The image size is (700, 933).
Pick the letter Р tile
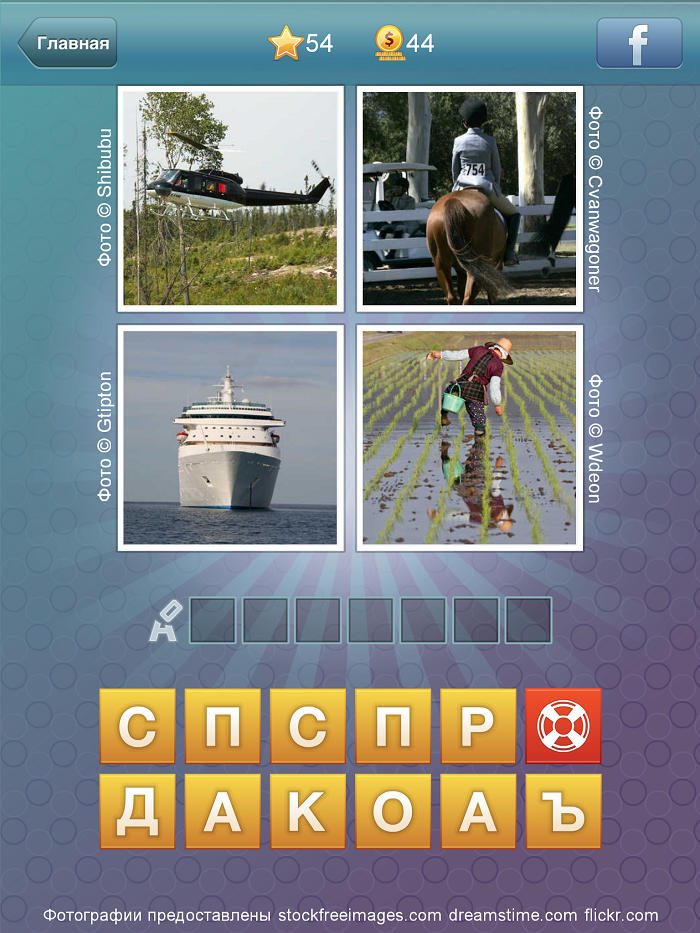[x=478, y=726]
